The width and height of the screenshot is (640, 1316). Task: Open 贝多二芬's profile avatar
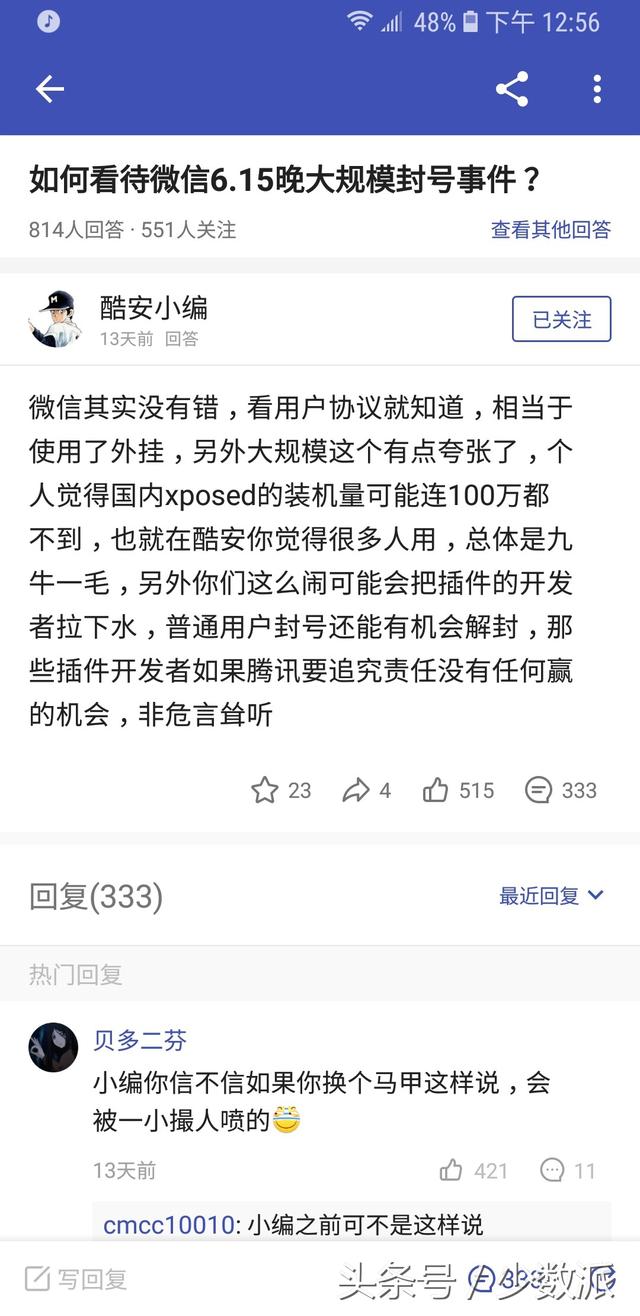tap(53, 1047)
